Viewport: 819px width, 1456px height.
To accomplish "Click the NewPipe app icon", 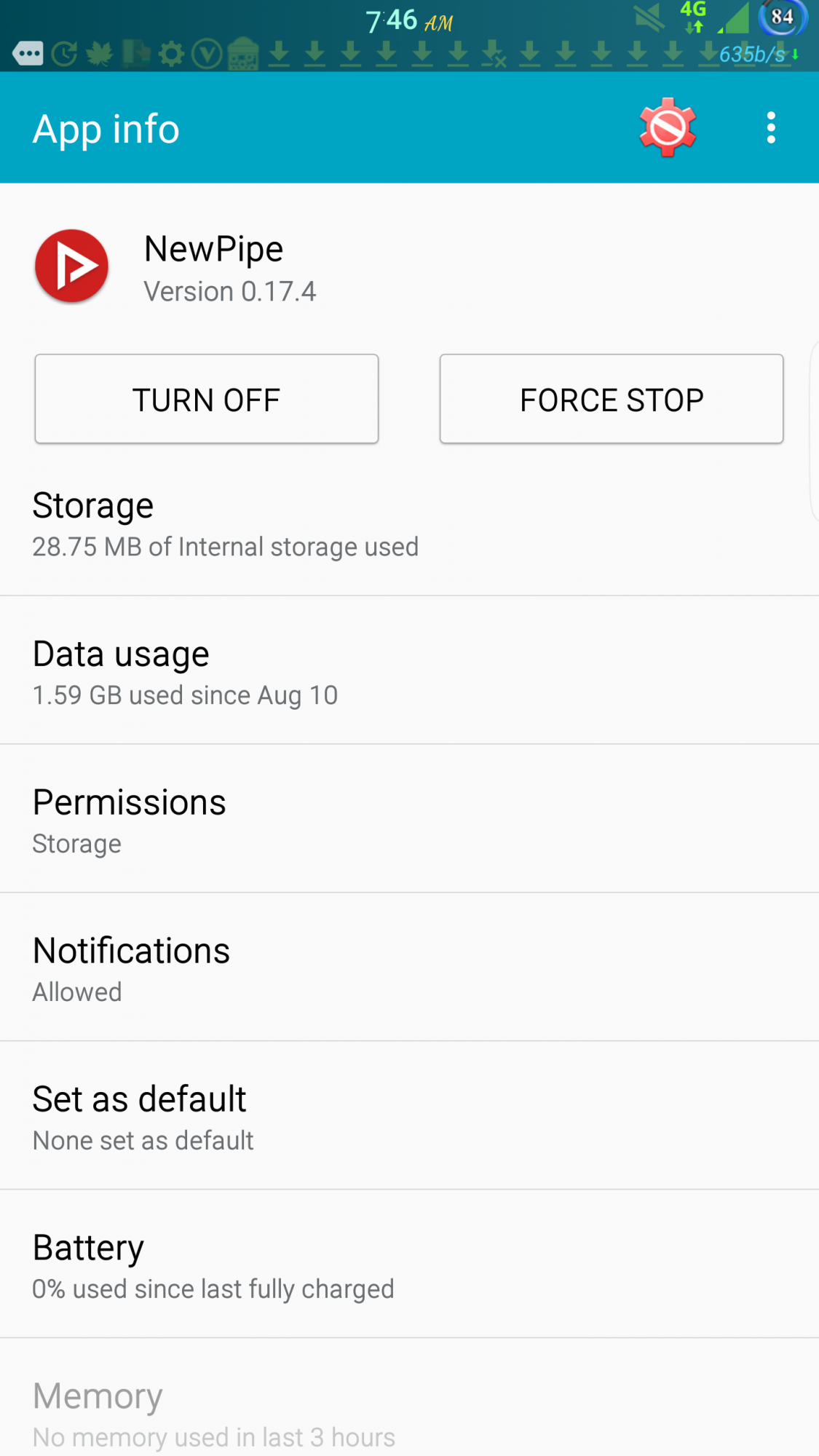I will tap(71, 266).
